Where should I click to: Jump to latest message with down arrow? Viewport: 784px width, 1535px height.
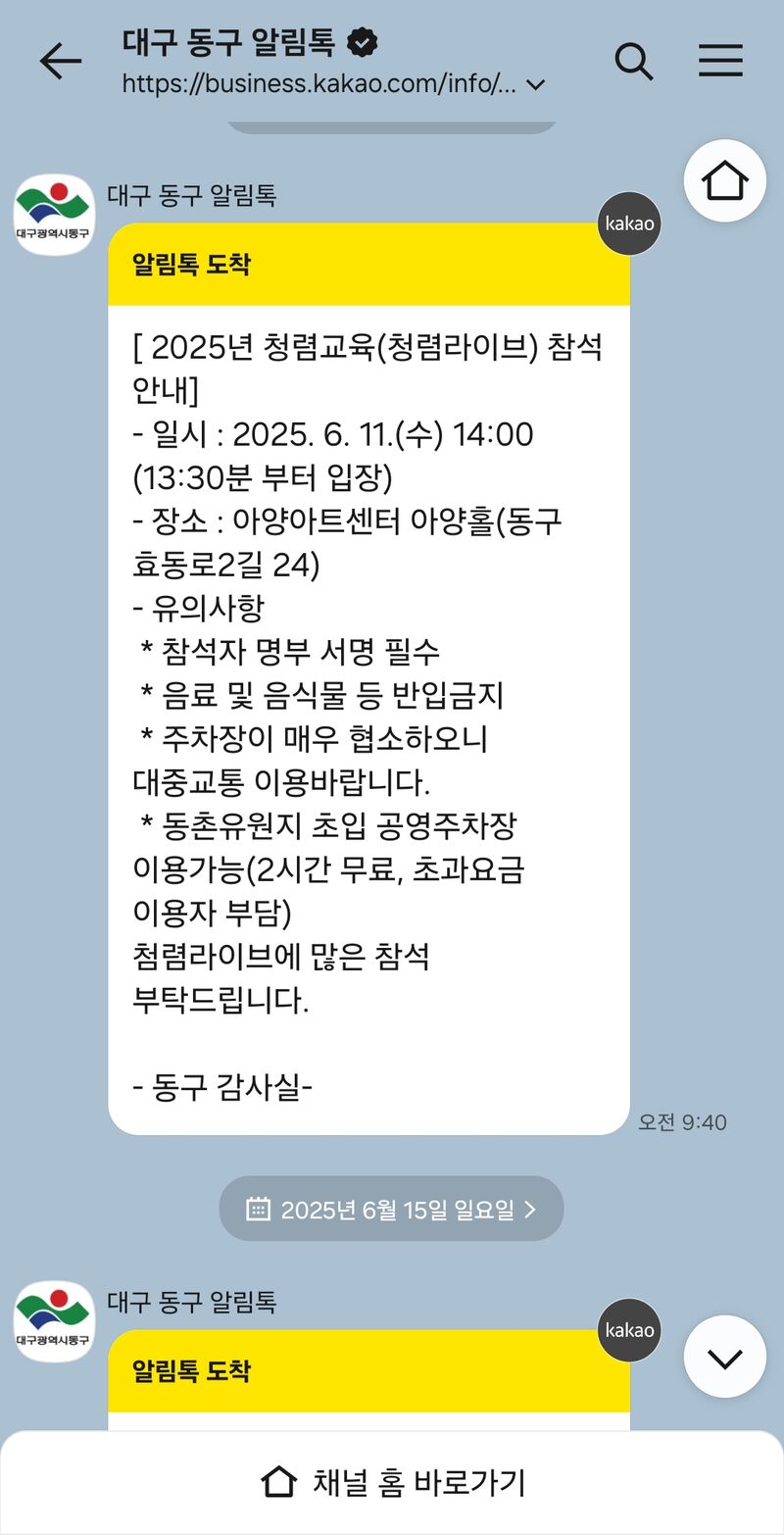click(724, 1357)
